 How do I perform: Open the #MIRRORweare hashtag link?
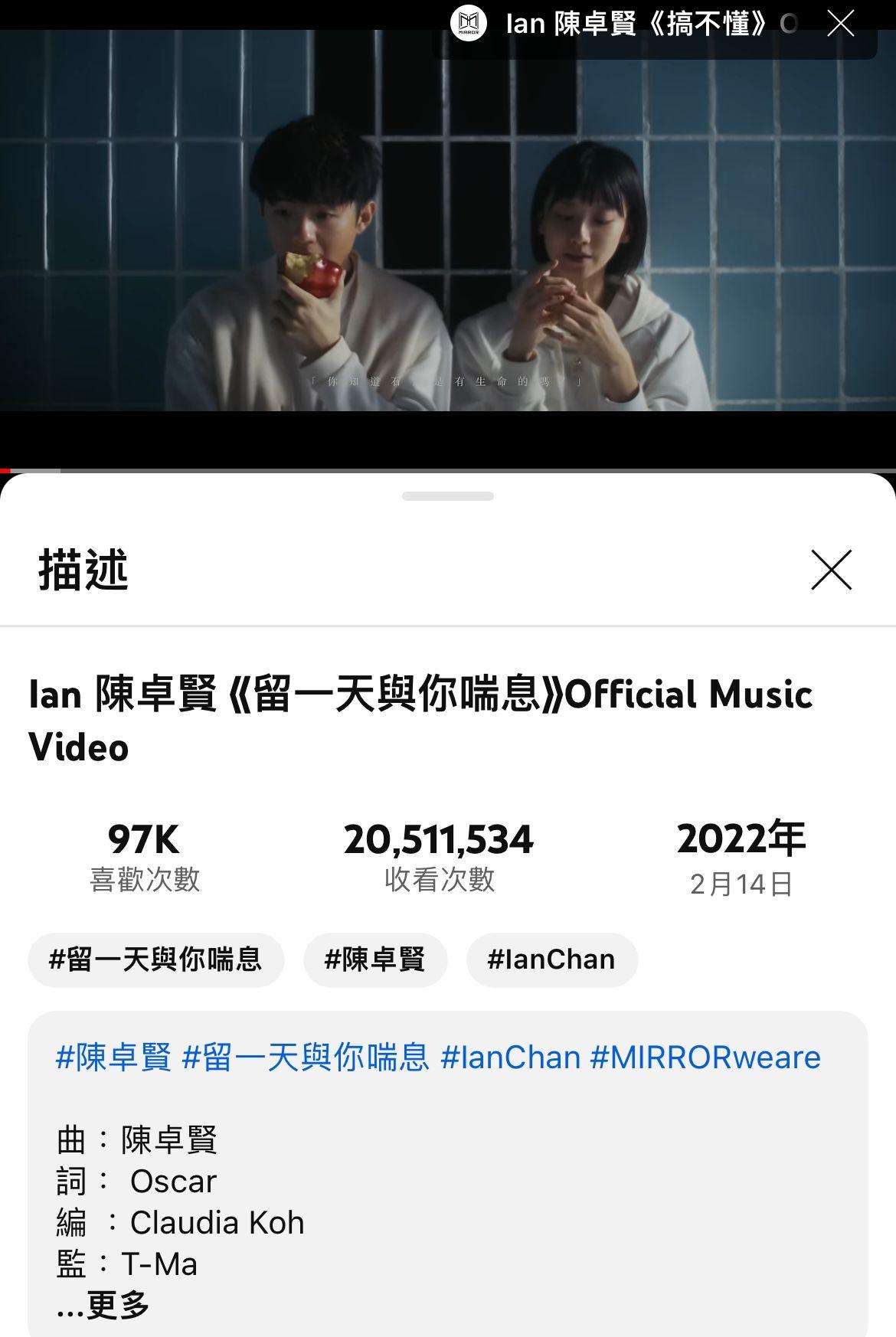pyautogui.click(x=705, y=1058)
